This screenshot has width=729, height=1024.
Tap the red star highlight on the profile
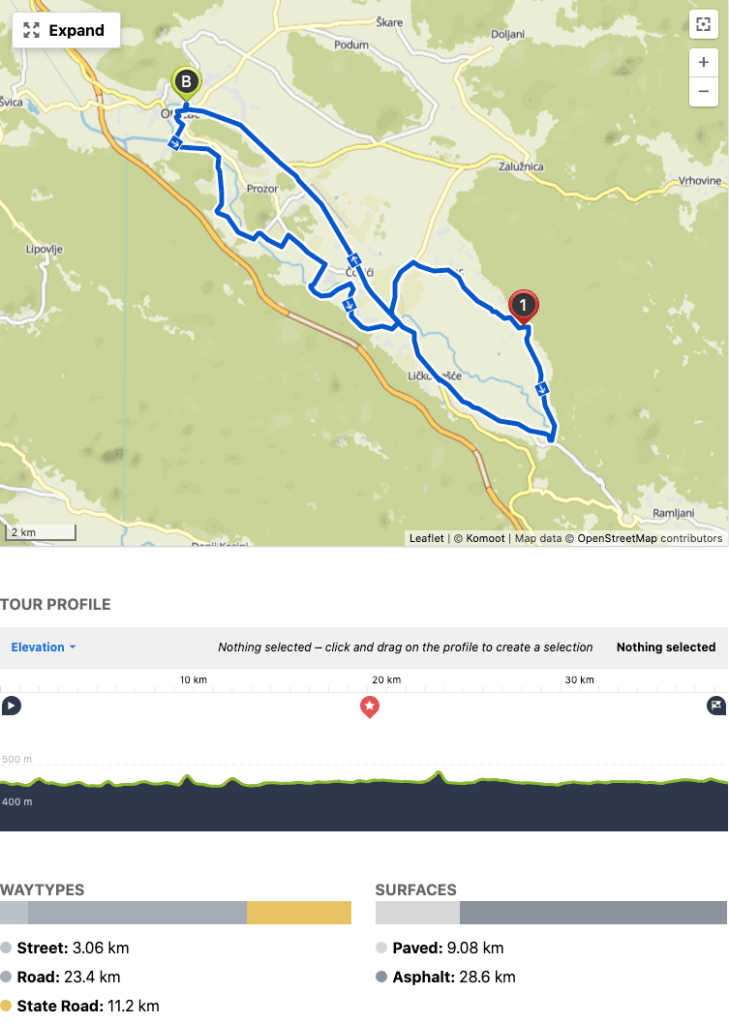click(x=370, y=707)
